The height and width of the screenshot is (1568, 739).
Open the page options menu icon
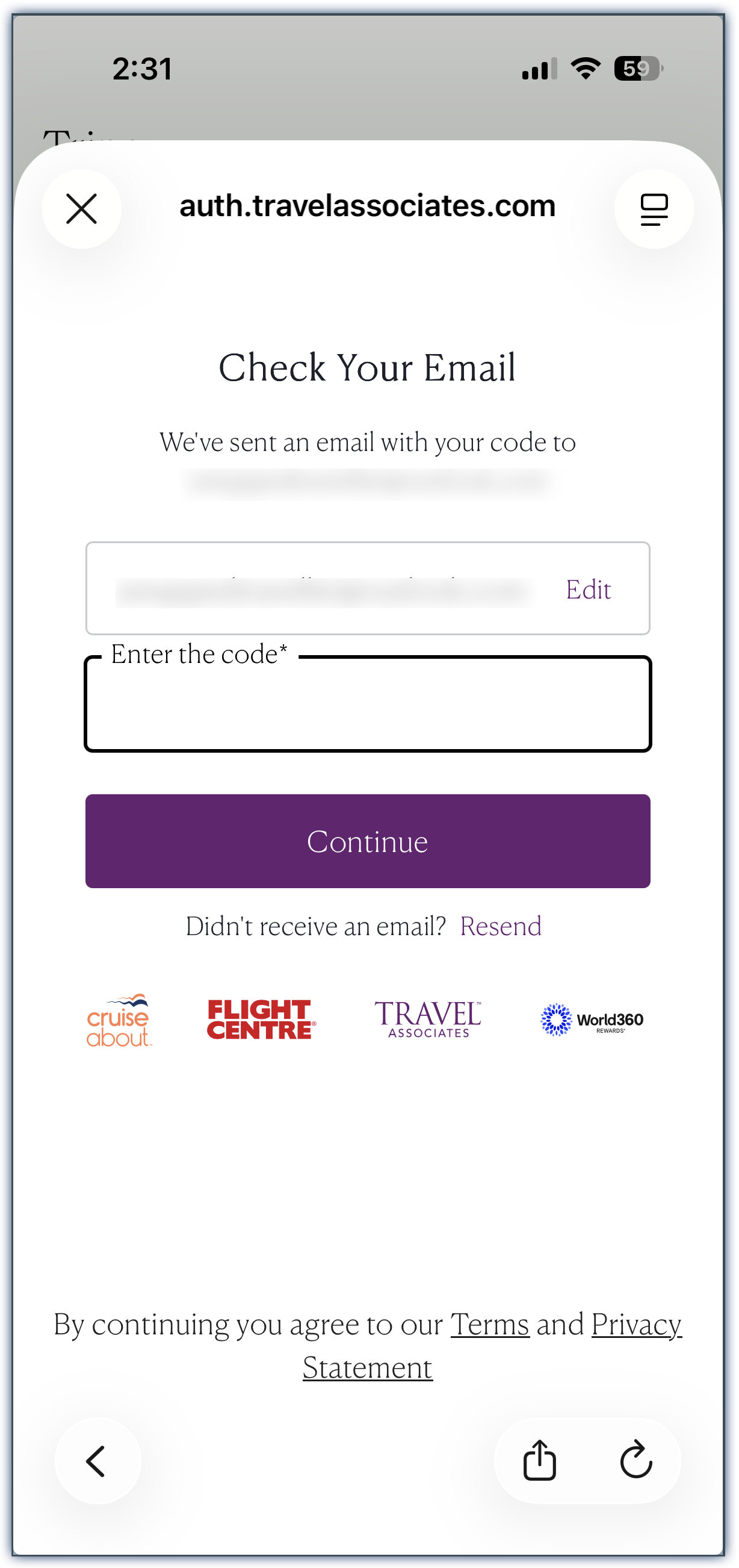point(653,209)
